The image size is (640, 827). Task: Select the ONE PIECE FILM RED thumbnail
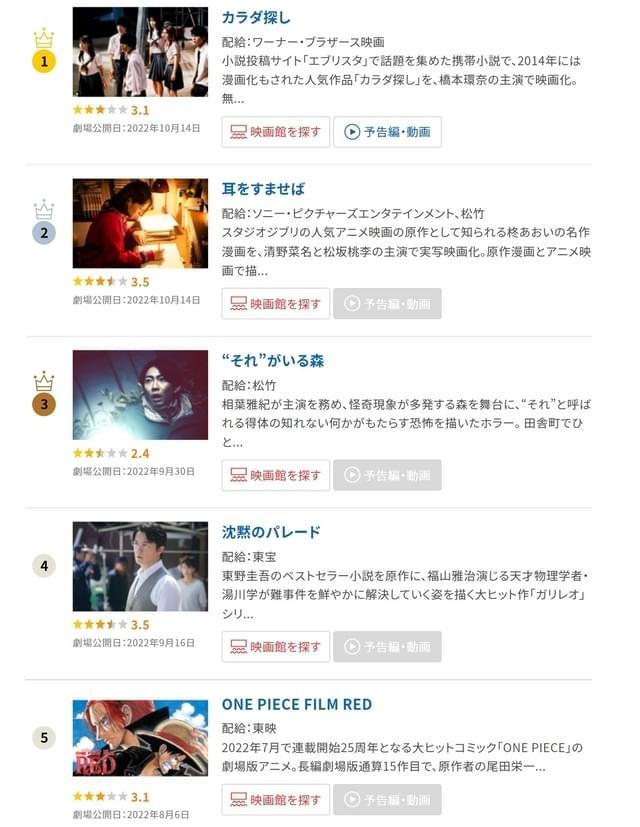(x=140, y=738)
